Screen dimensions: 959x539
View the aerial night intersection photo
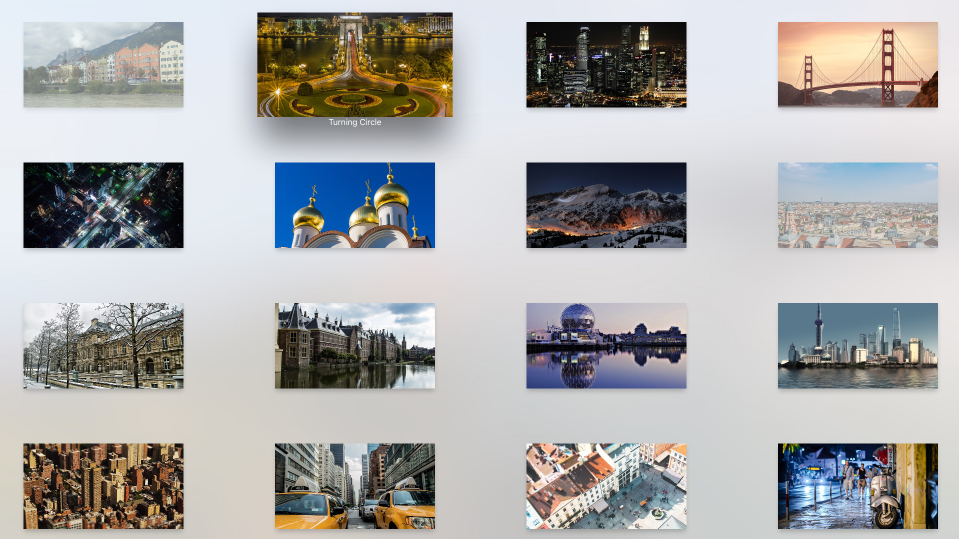[103, 205]
